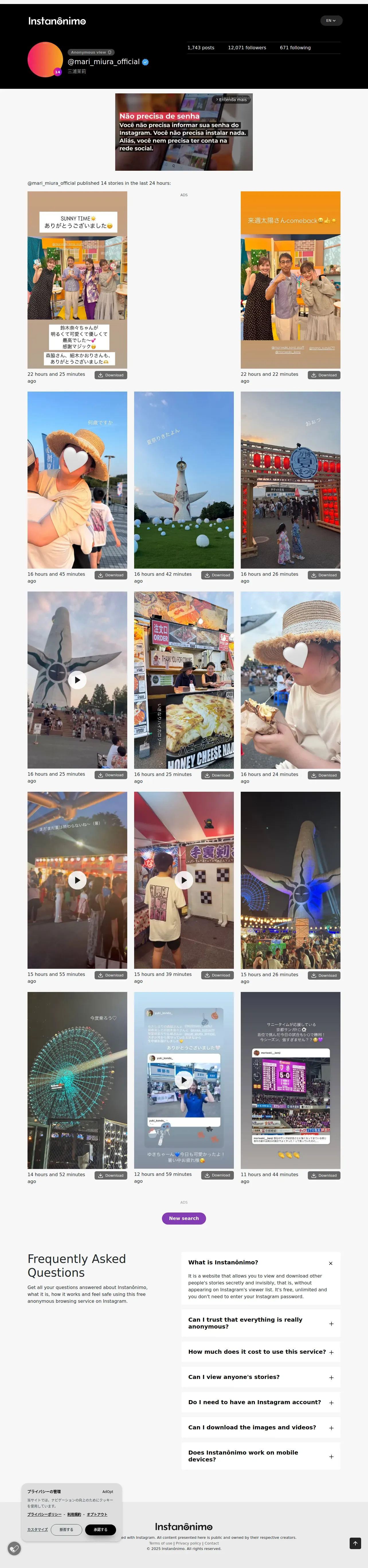Viewport: 368px width, 1568px height.
Task: Jump back to top with the arrow button
Action: pyautogui.click(x=355, y=1543)
